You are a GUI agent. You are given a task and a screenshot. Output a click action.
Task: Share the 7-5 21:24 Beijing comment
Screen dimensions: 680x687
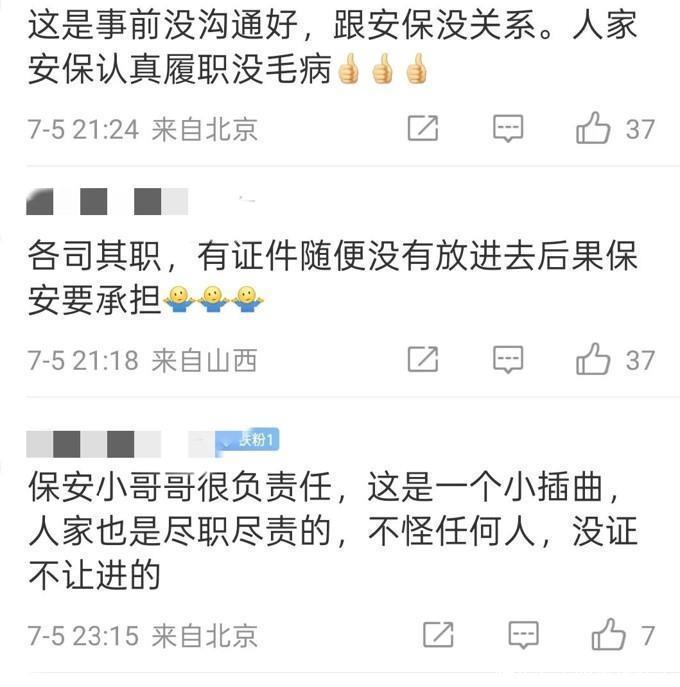(x=424, y=130)
